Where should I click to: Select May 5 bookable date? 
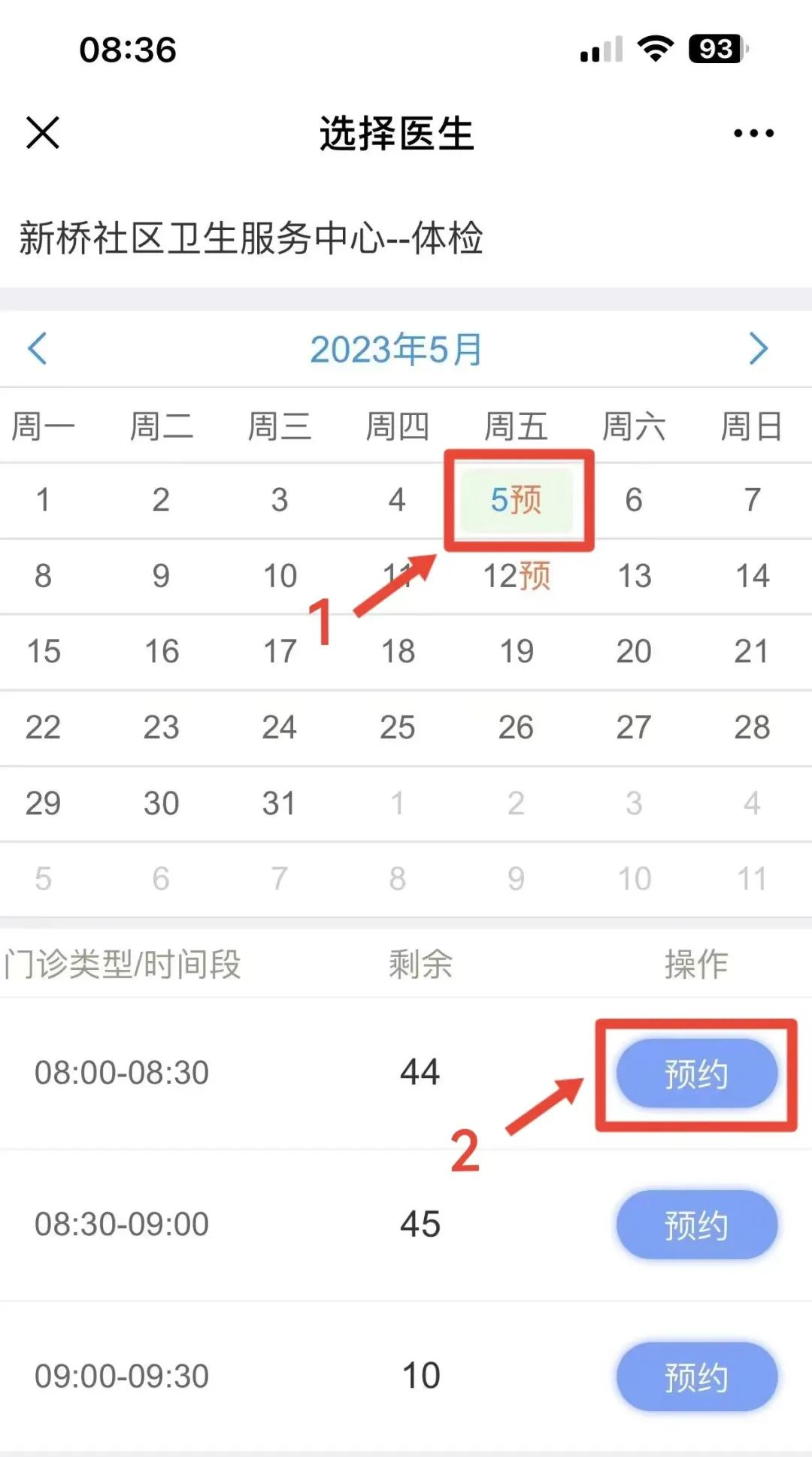(517, 500)
